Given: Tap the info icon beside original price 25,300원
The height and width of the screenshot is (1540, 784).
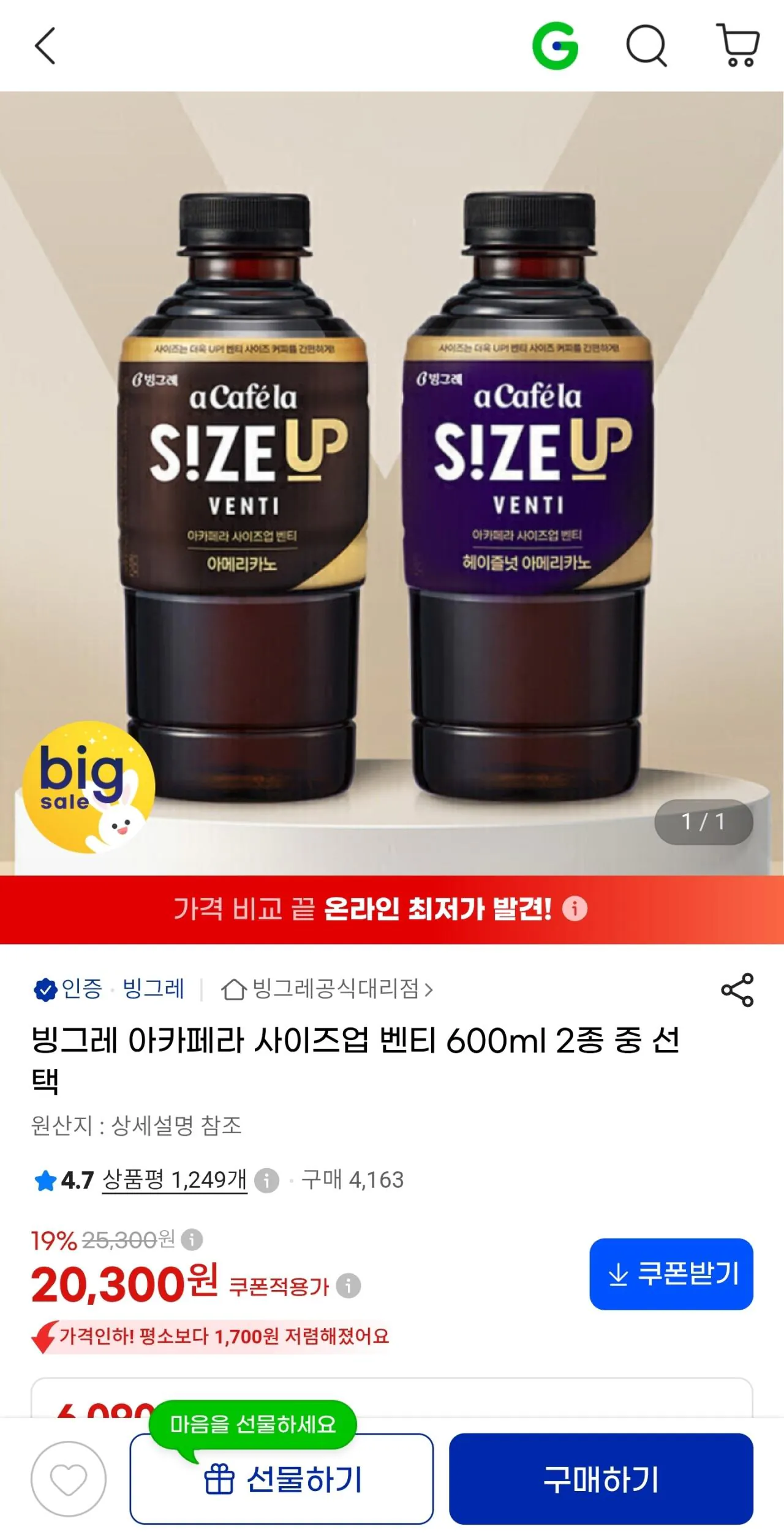Looking at the screenshot, I should pyautogui.click(x=192, y=1240).
